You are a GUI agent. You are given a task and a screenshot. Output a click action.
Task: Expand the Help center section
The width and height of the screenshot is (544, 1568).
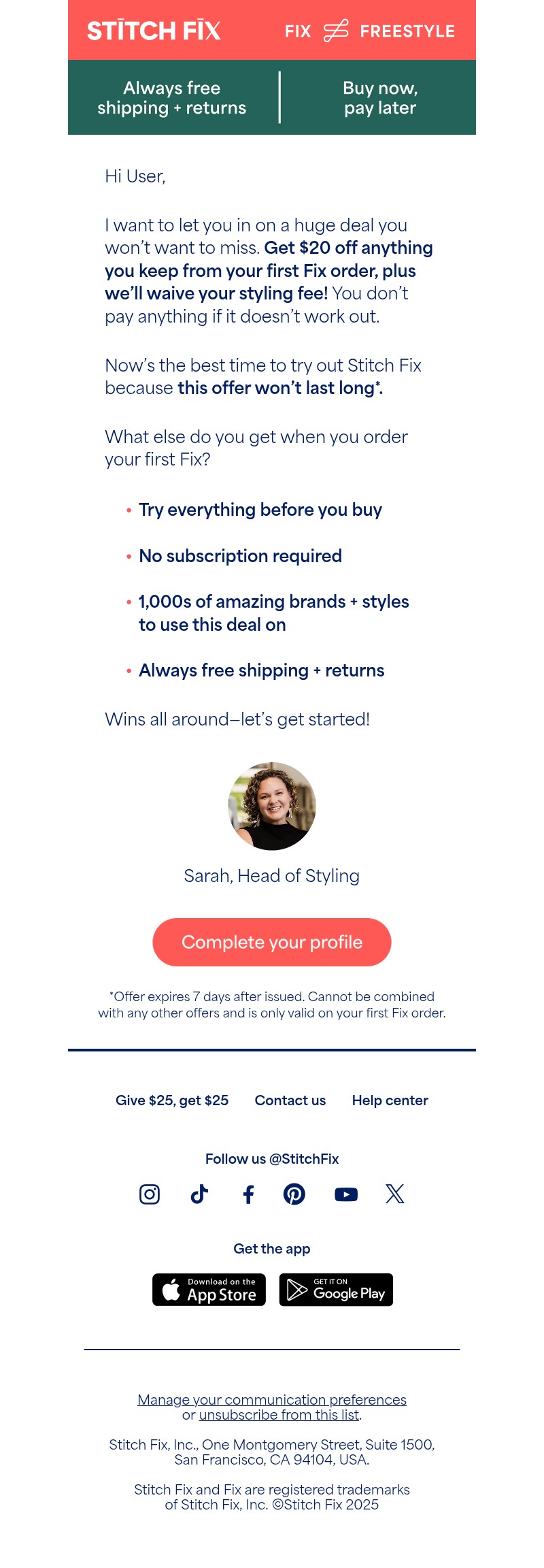coord(390,1100)
